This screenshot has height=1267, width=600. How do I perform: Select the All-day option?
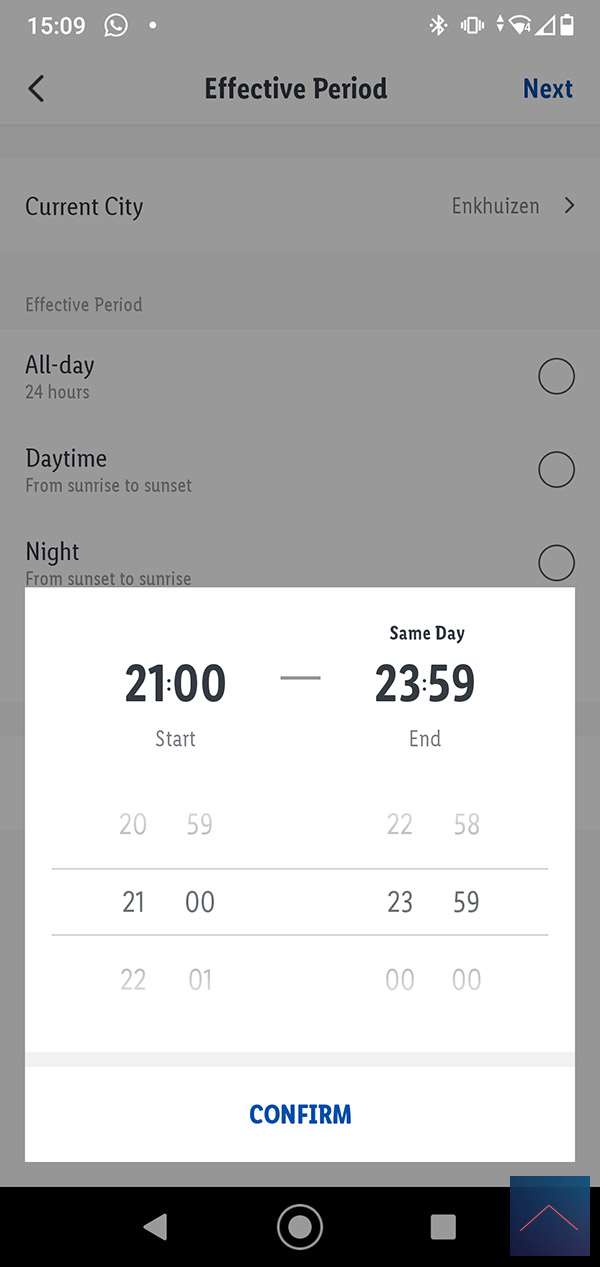pyautogui.click(x=556, y=377)
